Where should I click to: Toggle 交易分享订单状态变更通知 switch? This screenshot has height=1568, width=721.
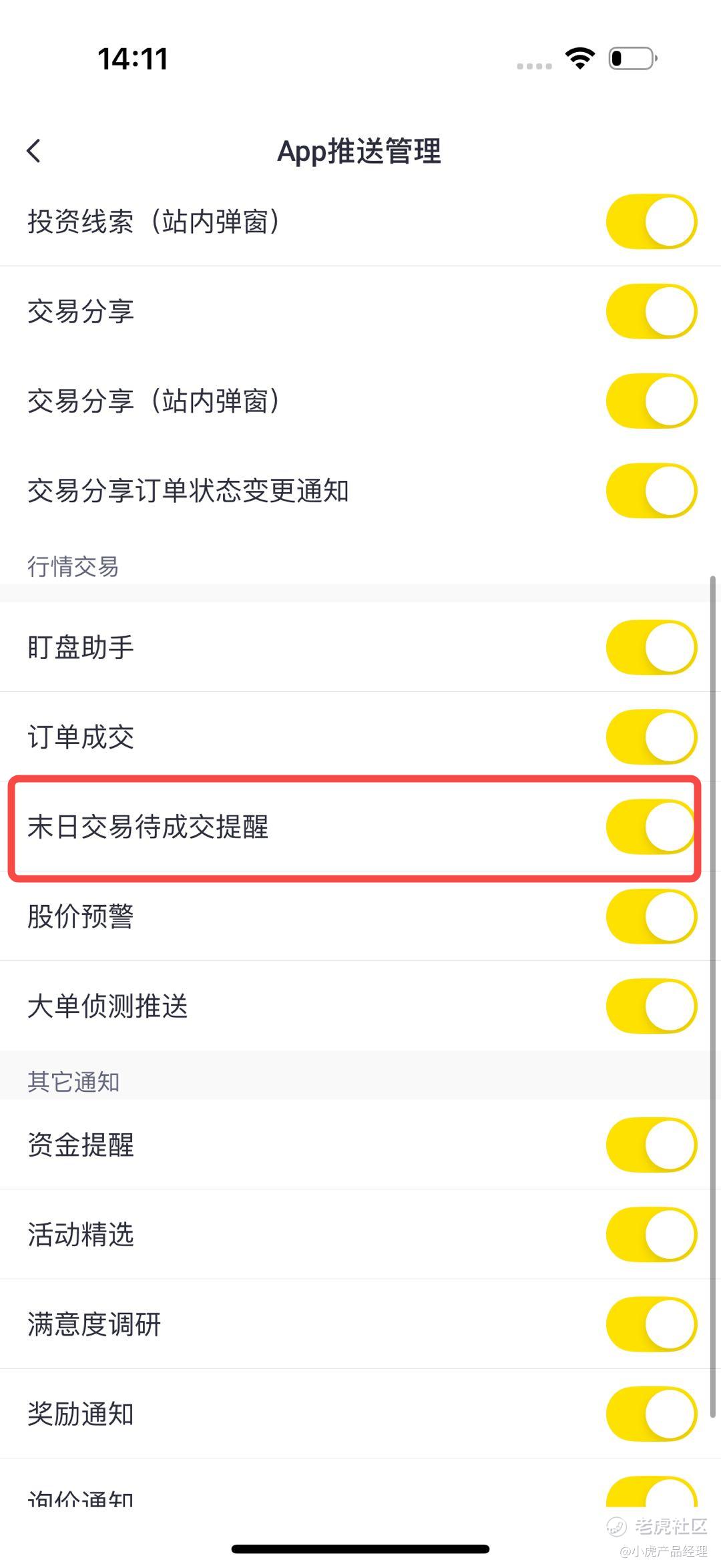pos(652,491)
